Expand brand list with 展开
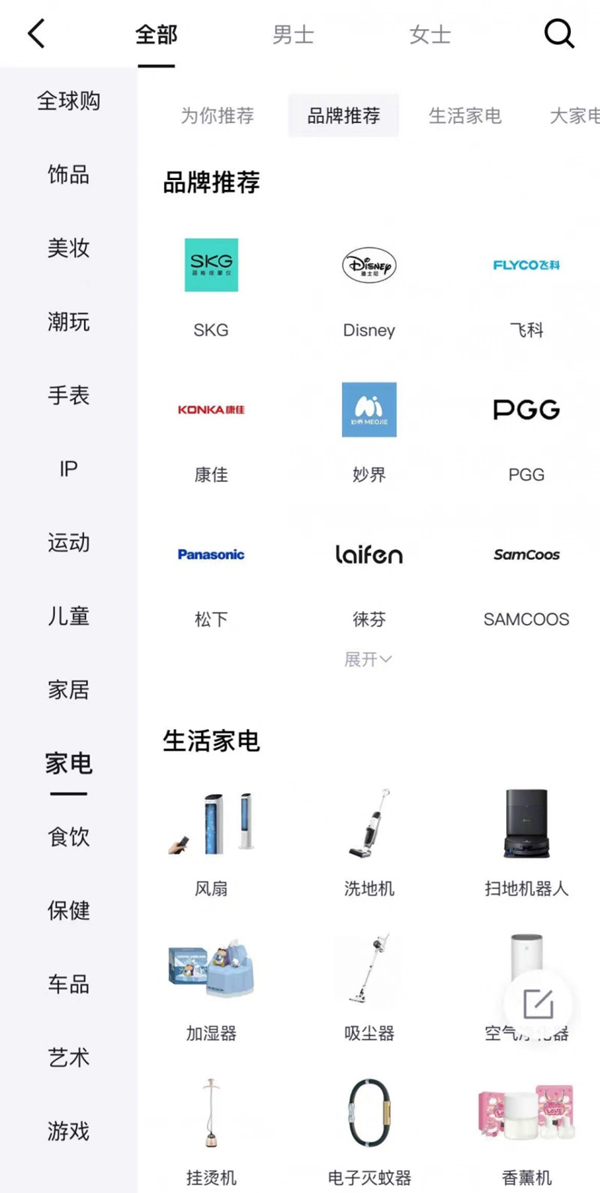Image resolution: width=600 pixels, height=1193 pixels. (369, 659)
